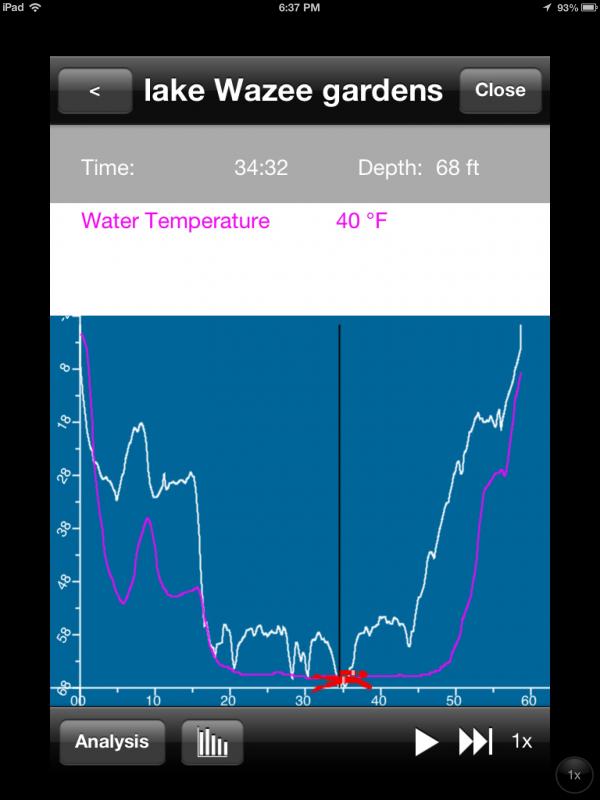Change the 1x playback speed
Viewport: 600px width, 800px height.
(x=522, y=742)
